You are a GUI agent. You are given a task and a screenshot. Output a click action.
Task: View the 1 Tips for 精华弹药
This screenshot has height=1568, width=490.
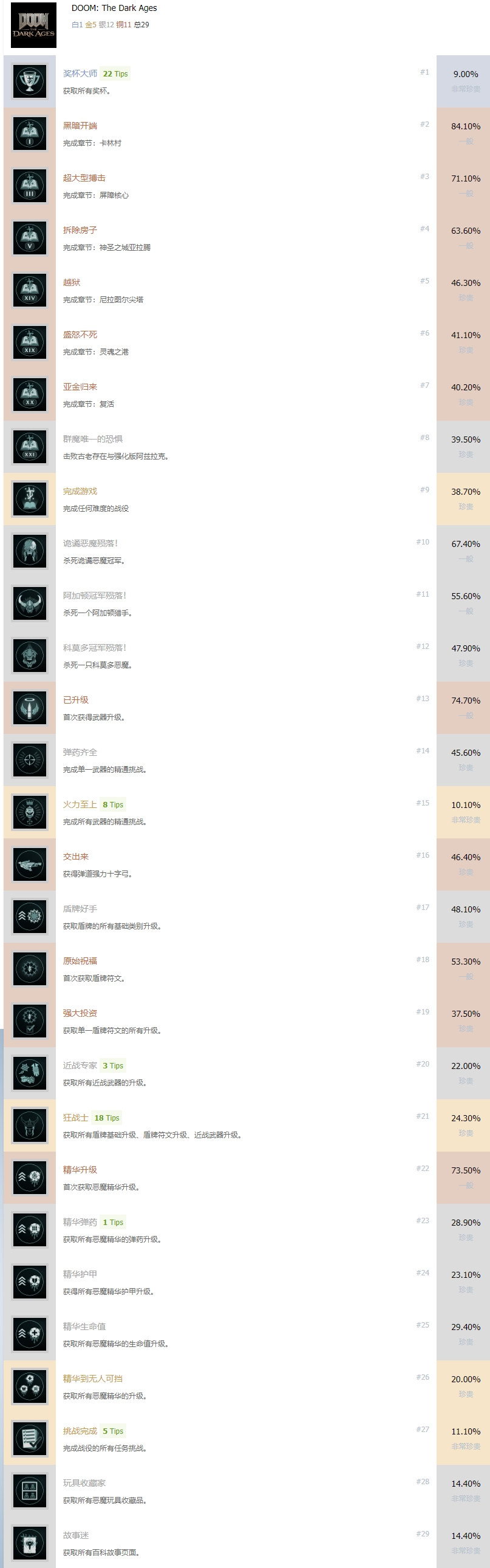tap(112, 1222)
